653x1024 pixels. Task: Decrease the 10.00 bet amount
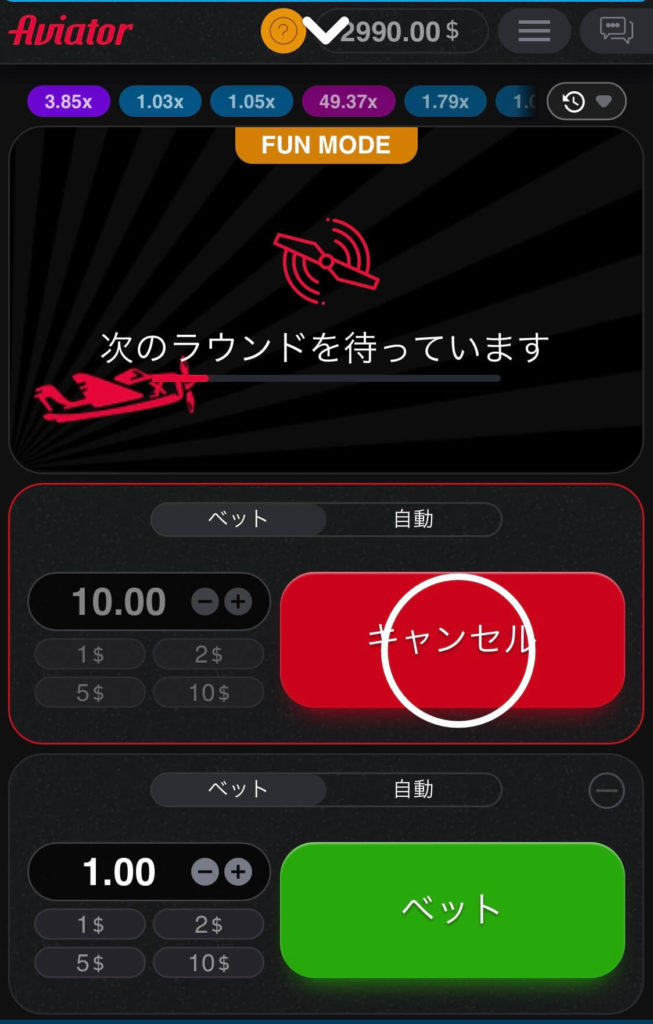[x=204, y=602]
